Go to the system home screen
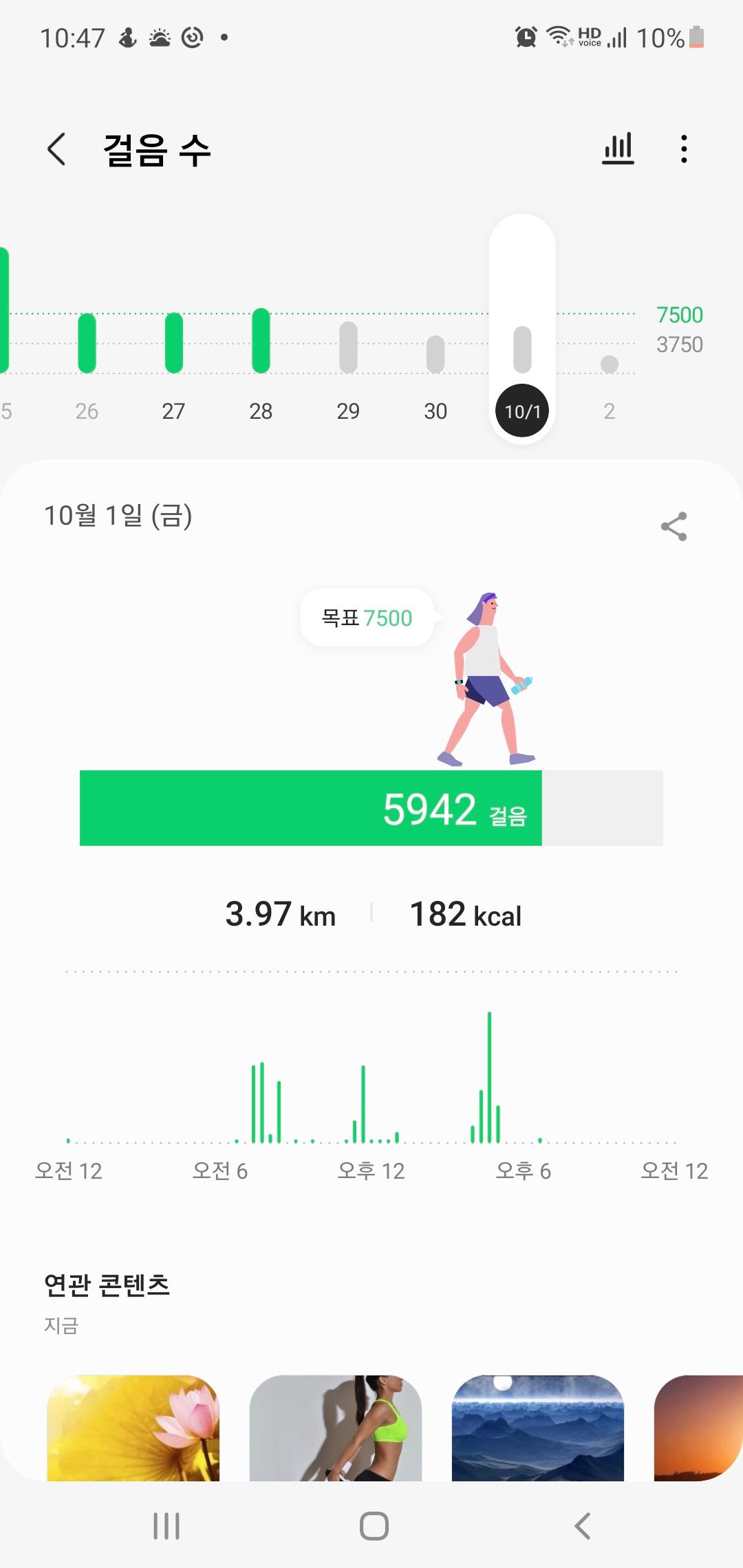The width and height of the screenshot is (743, 1568). (x=374, y=1526)
